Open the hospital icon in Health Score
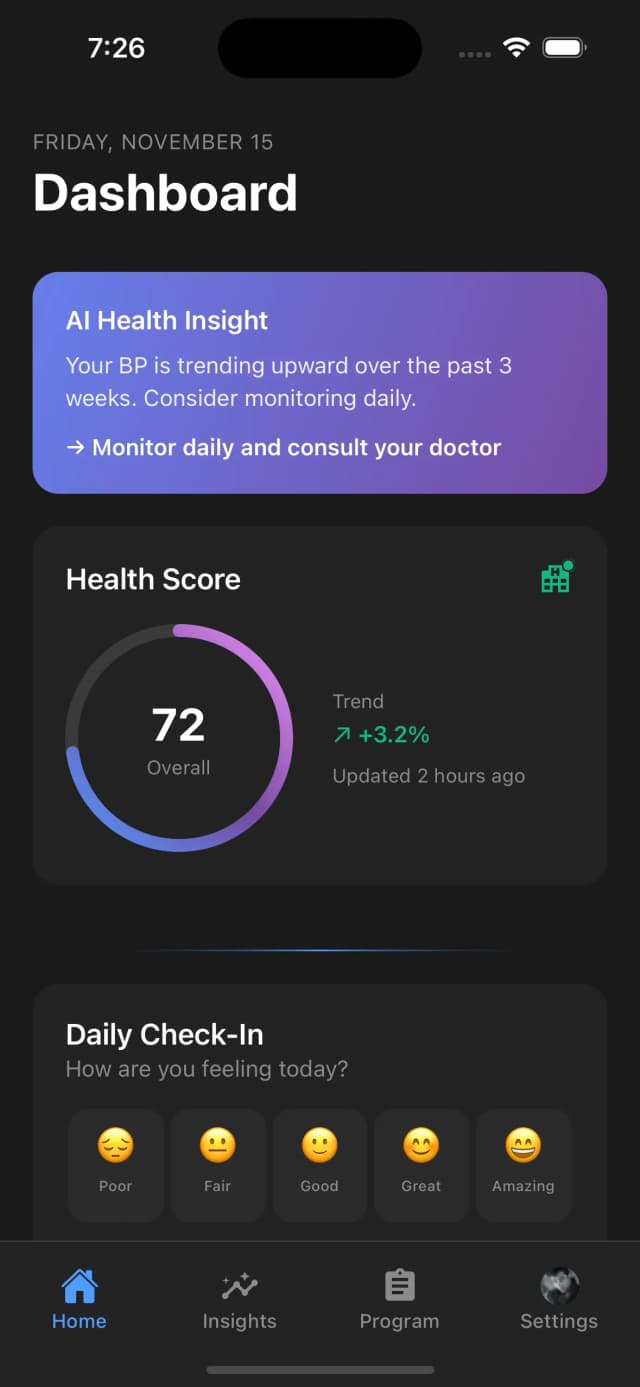Image resolution: width=640 pixels, height=1387 pixels. (x=555, y=578)
